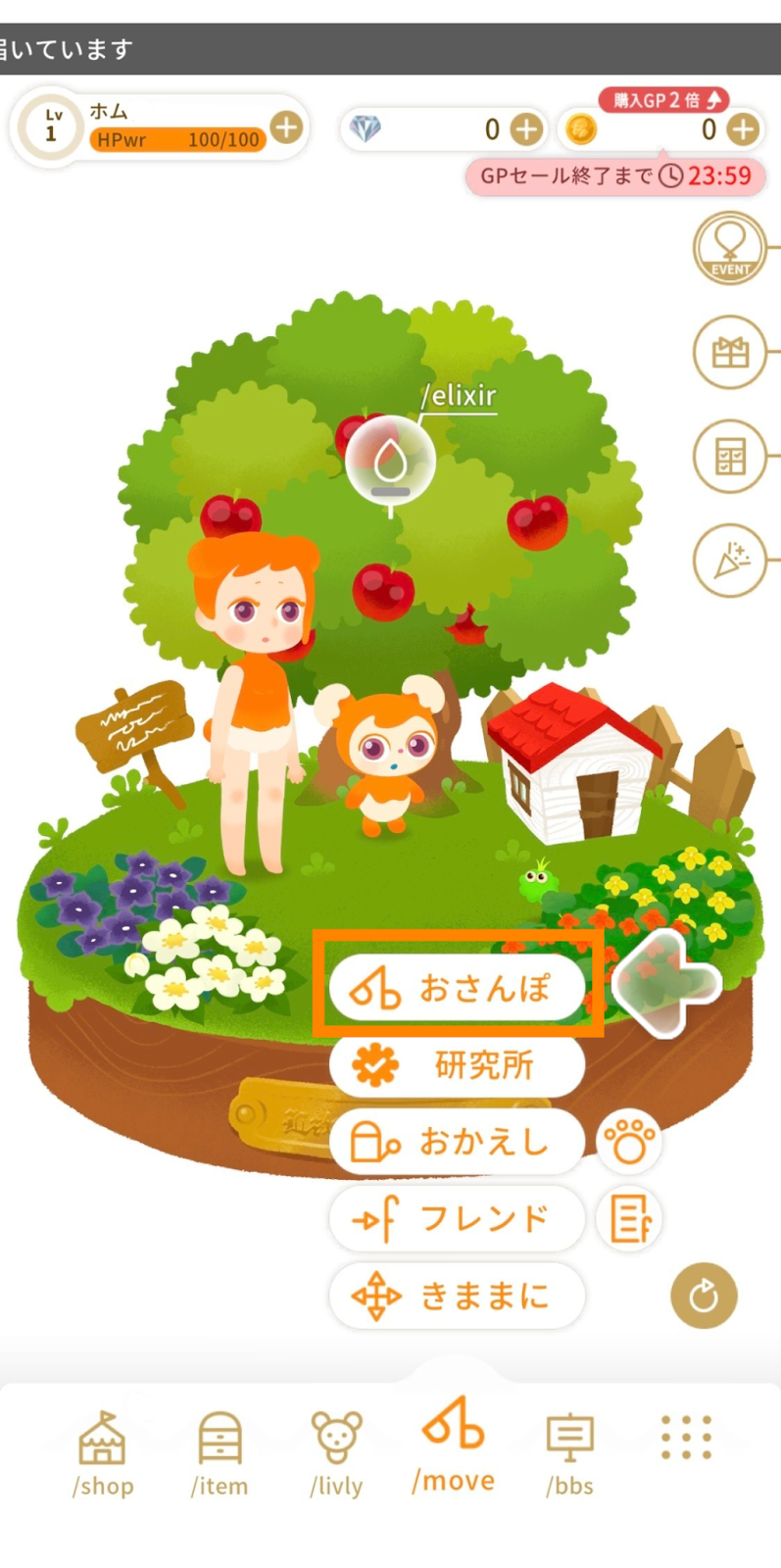Tap the party popper icon
781x1568 pixels.
[730, 561]
